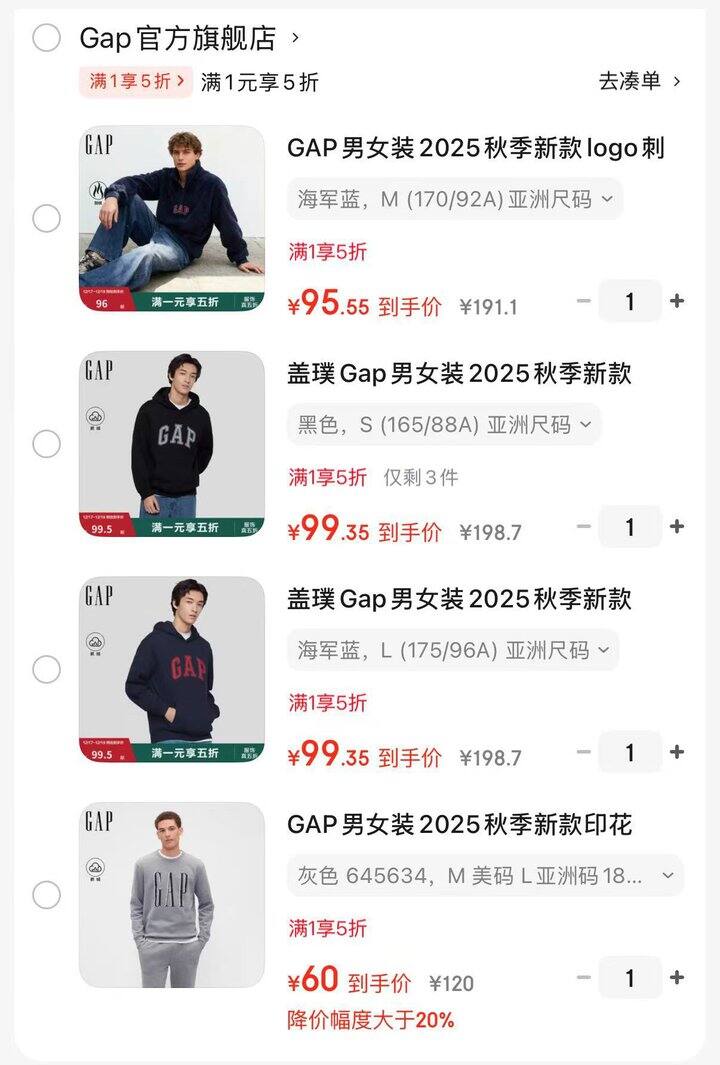Click minus on gray printed sweatshirt quantity
The image size is (720, 1065).
pos(583,978)
